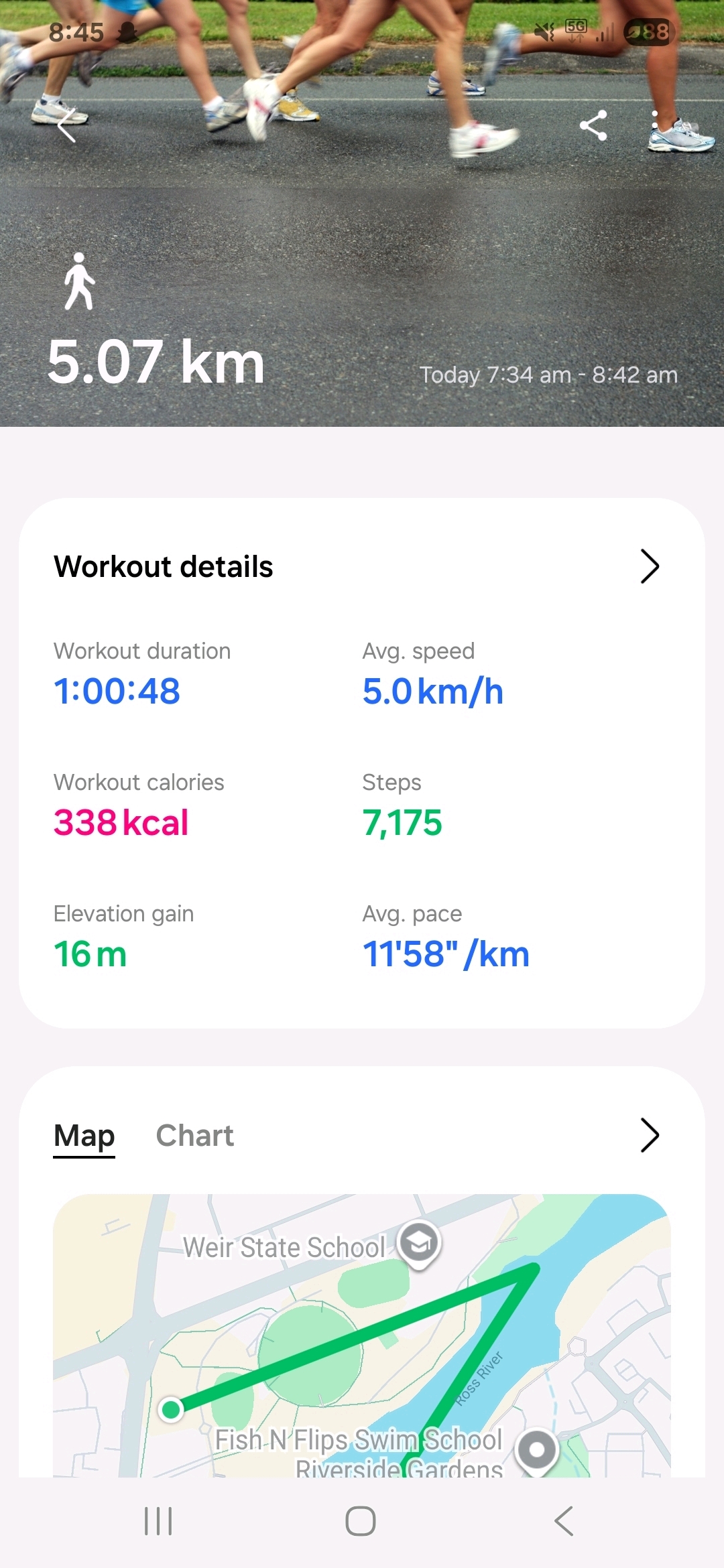This screenshot has height=1568, width=724.
Task: Open recent apps from navigation bar
Action: (159, 1521)
